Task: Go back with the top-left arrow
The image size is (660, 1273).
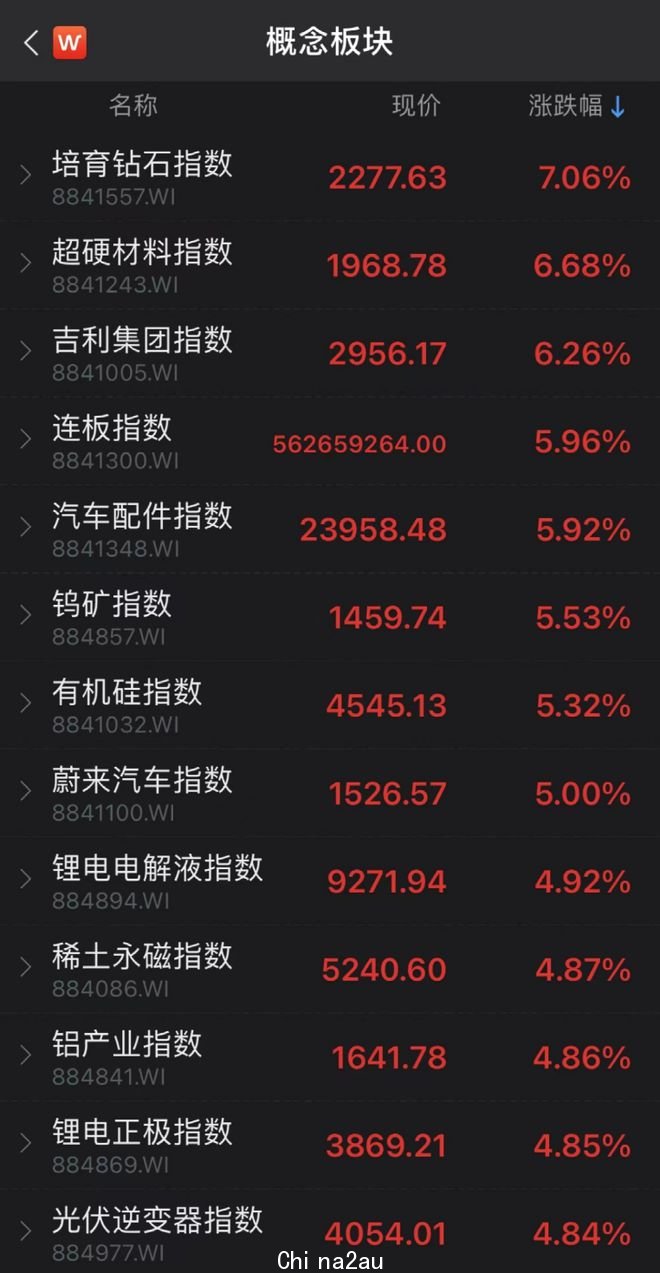Action: coord(31,42)
